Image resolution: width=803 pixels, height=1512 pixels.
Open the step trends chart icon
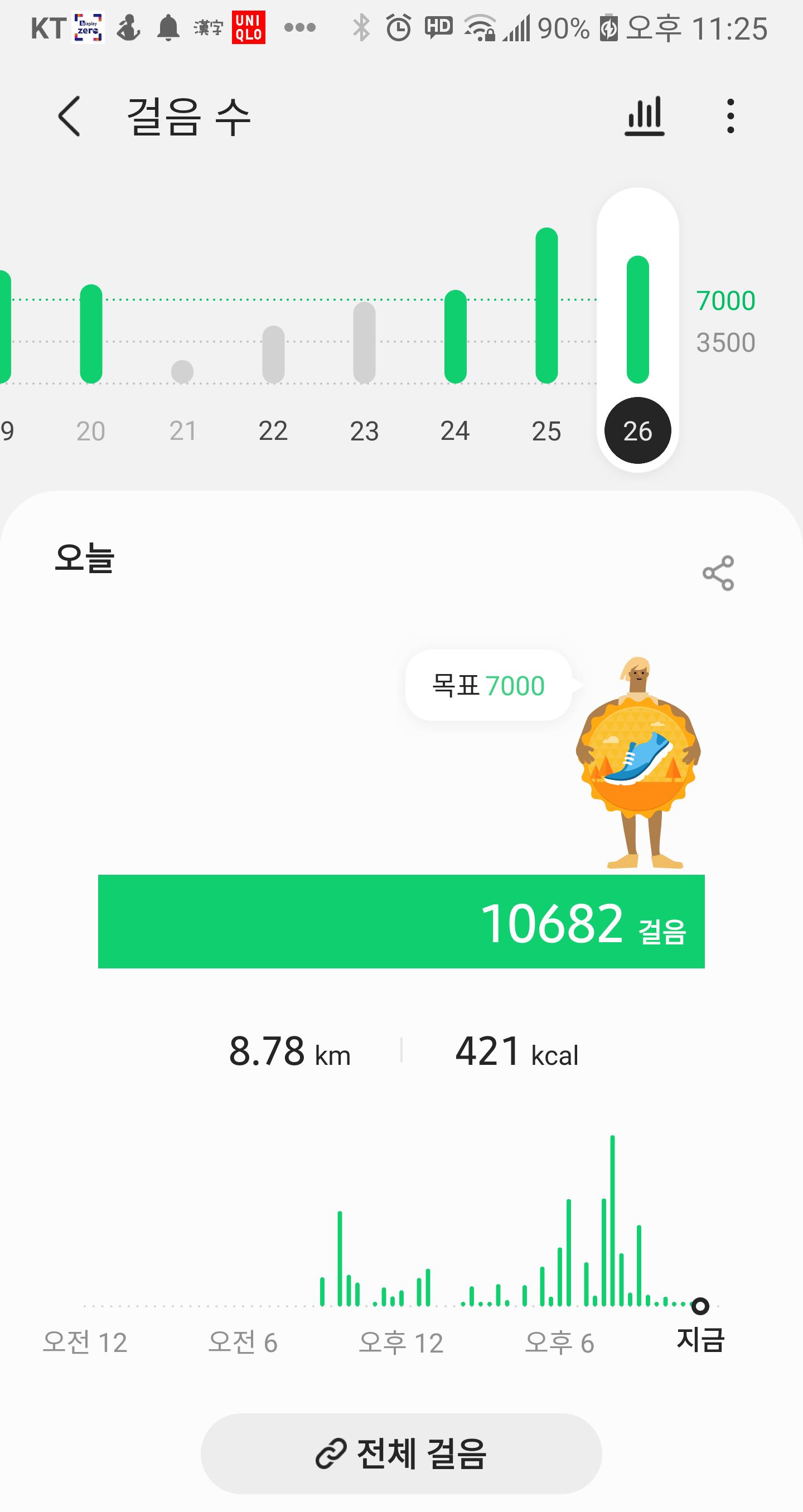pyautogui.click(x=644, y=116)
